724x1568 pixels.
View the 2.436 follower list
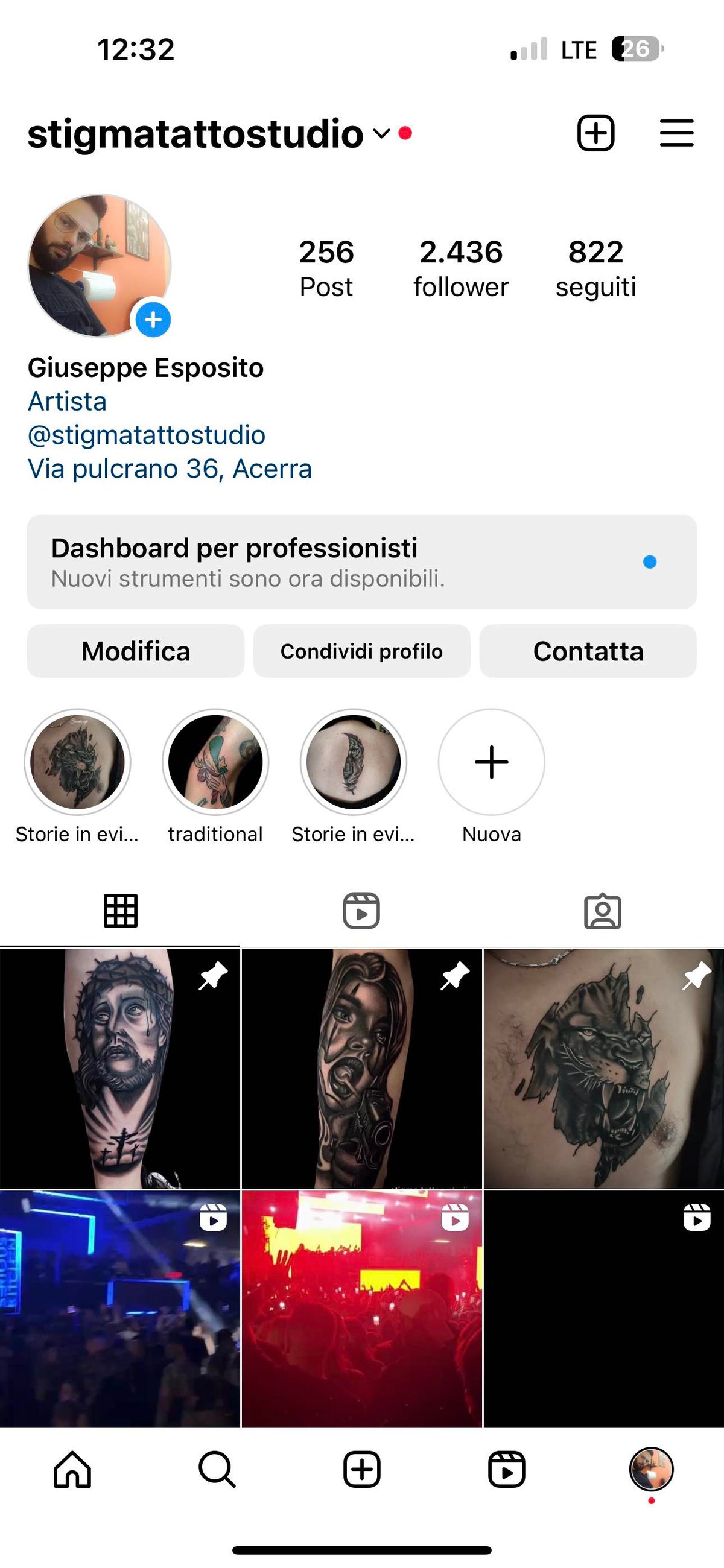tap(461, 268)
